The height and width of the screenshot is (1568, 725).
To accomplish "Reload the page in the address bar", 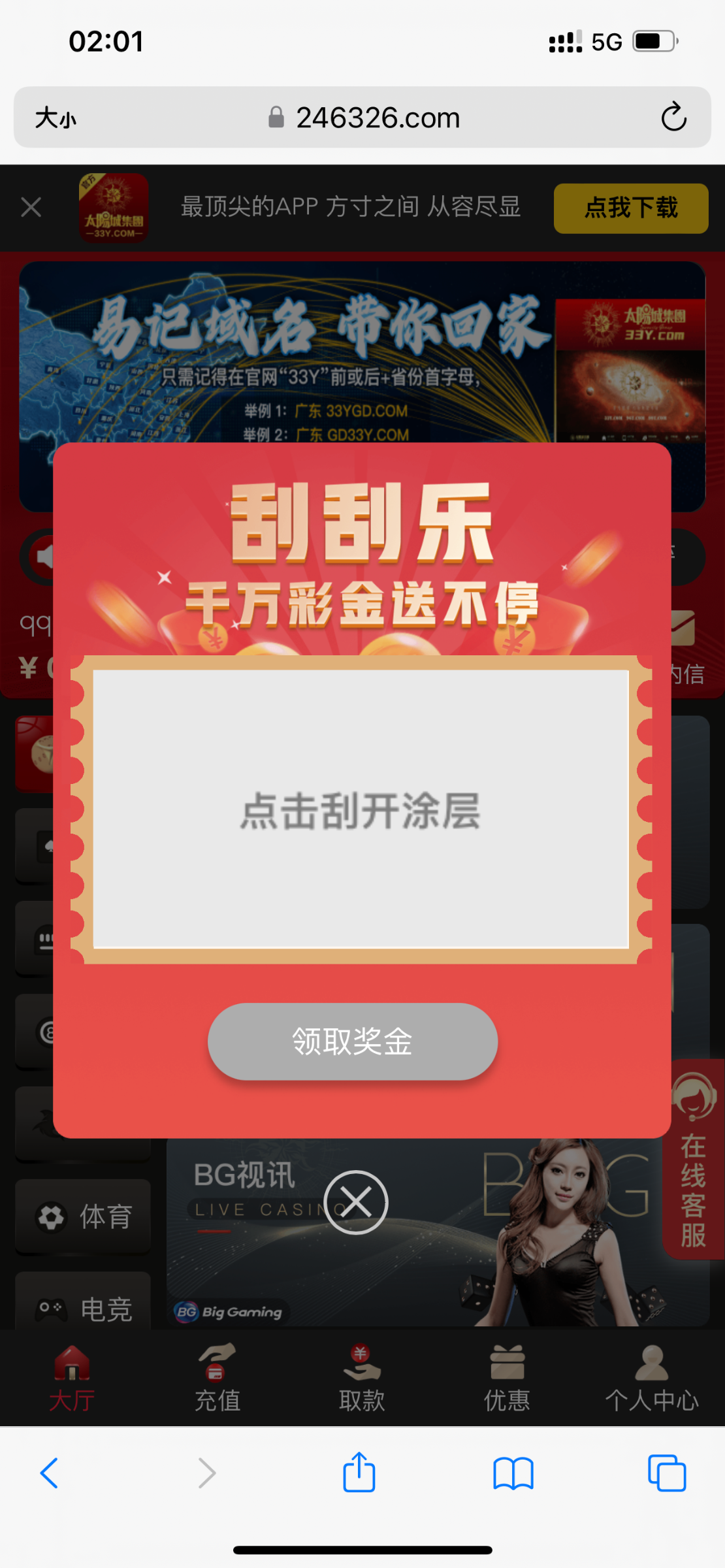I will (673, 118).
